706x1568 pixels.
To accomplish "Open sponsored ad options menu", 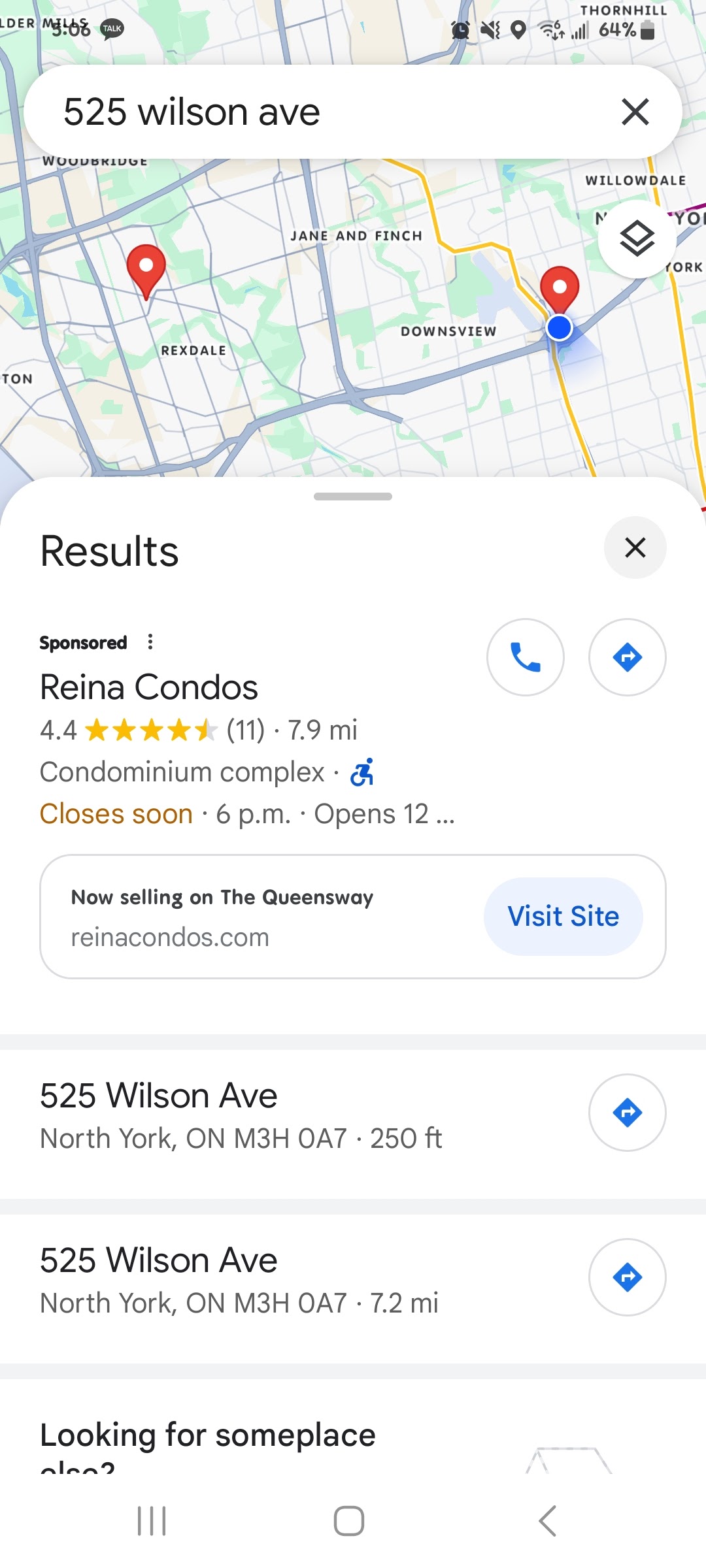I will pyautogui.click(x=150, y=642).
